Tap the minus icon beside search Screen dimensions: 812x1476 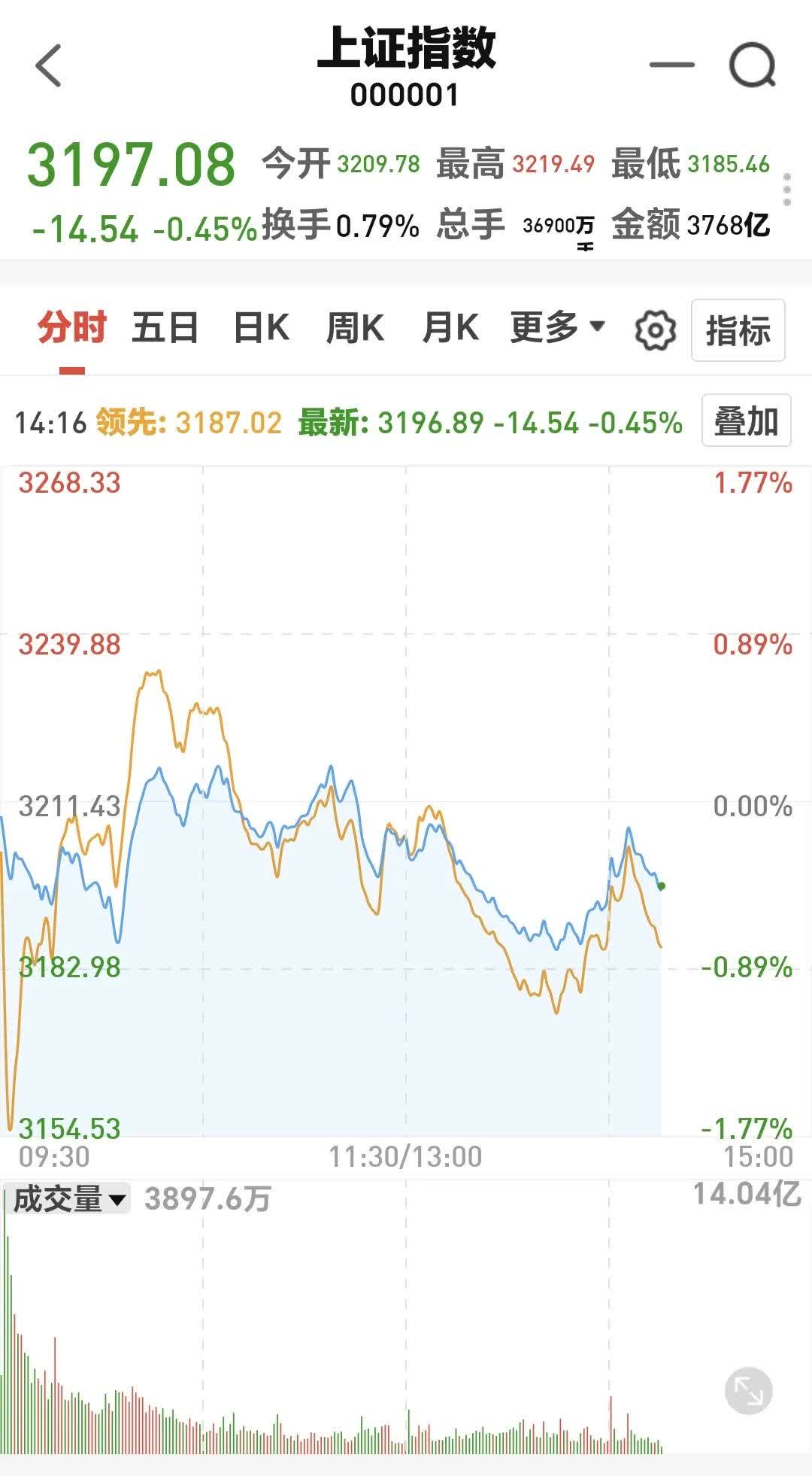coord(671,65)
